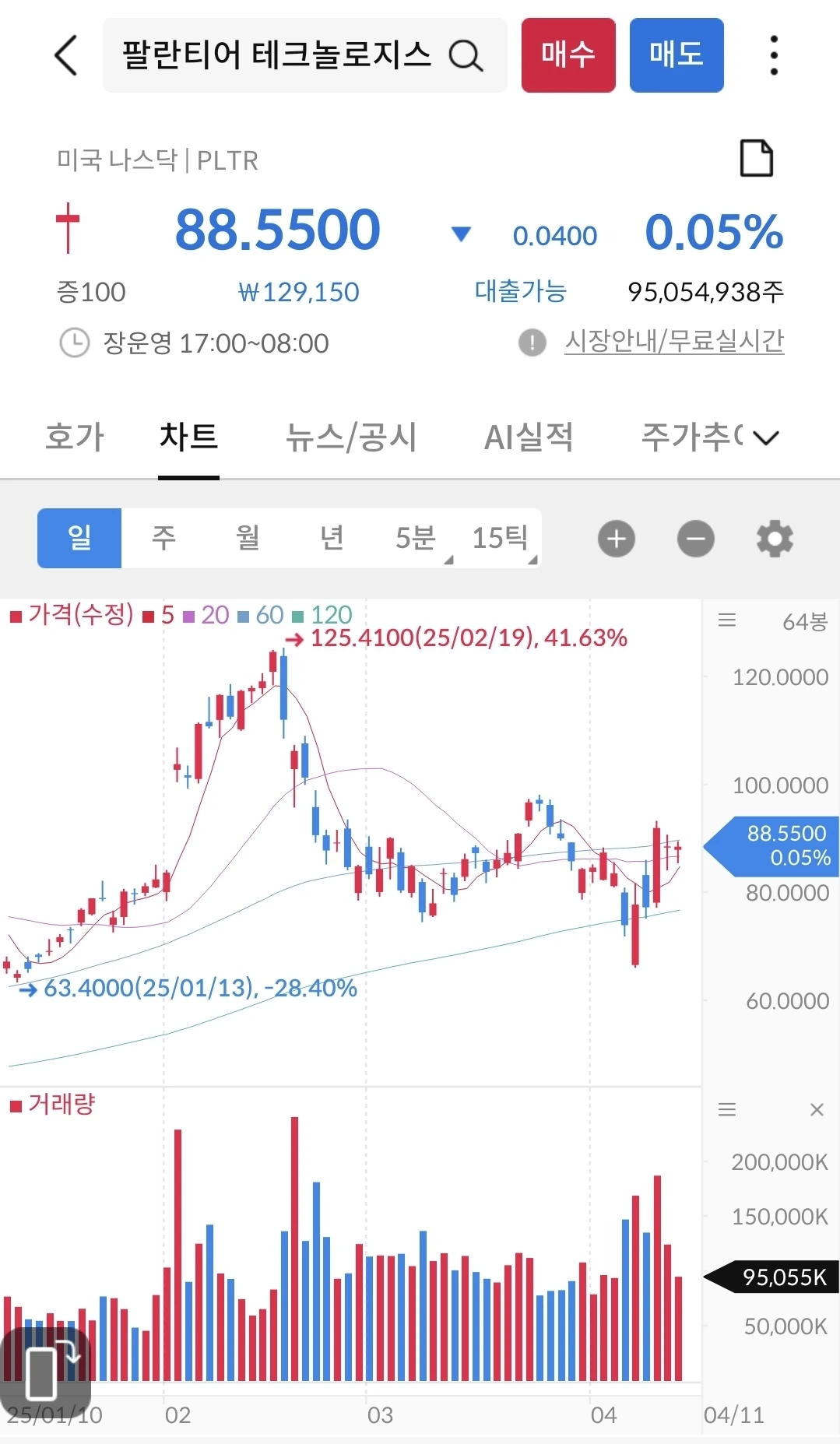Select the 일 daily chart period
This screenshot has height=1444, width=840.
click(79, 538)
